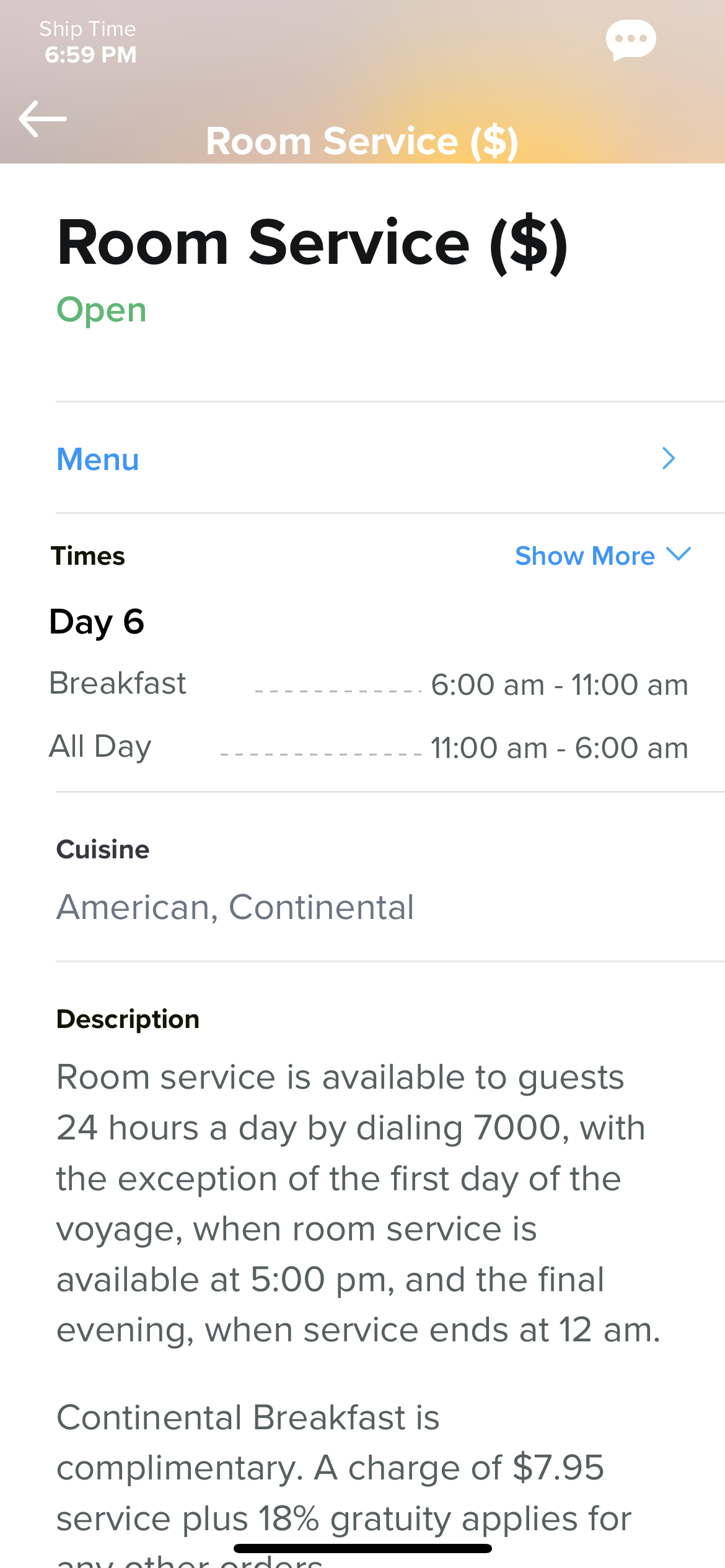Viewport: 725px width, 1568px height.
Task: Go back using the arrow icon
Action: coord(43,118)
